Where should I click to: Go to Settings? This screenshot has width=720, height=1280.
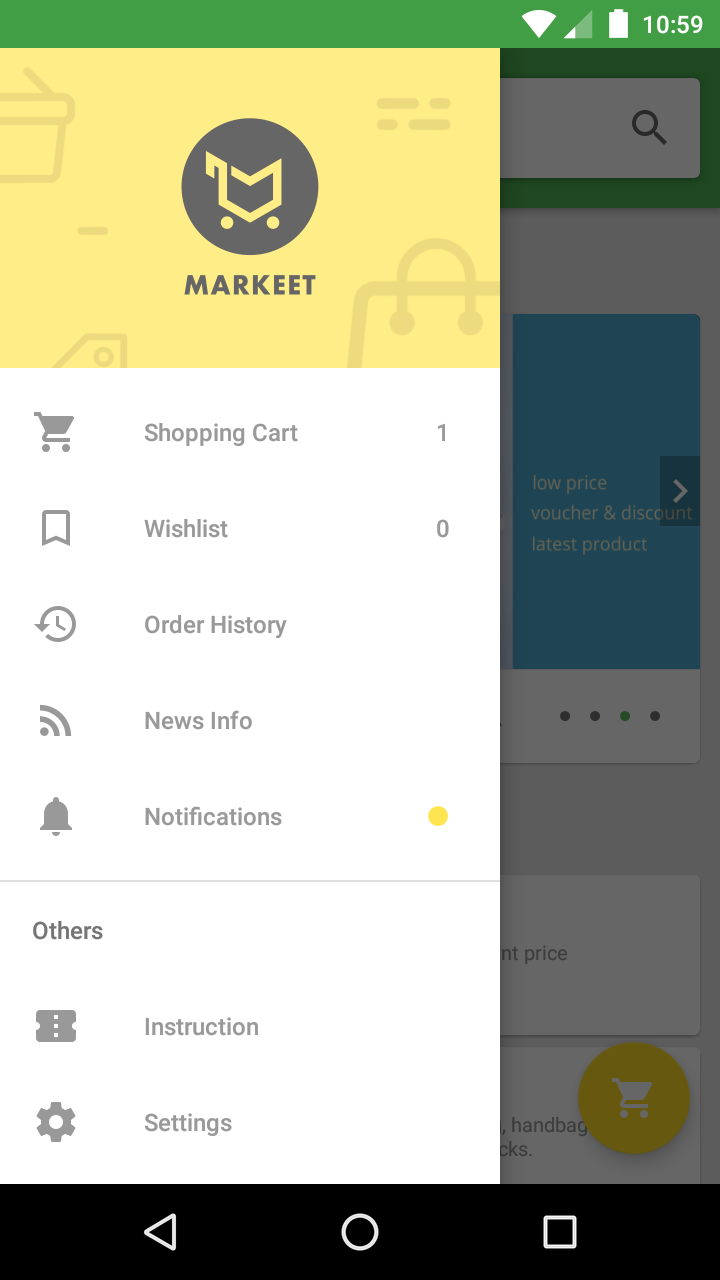250,1123
